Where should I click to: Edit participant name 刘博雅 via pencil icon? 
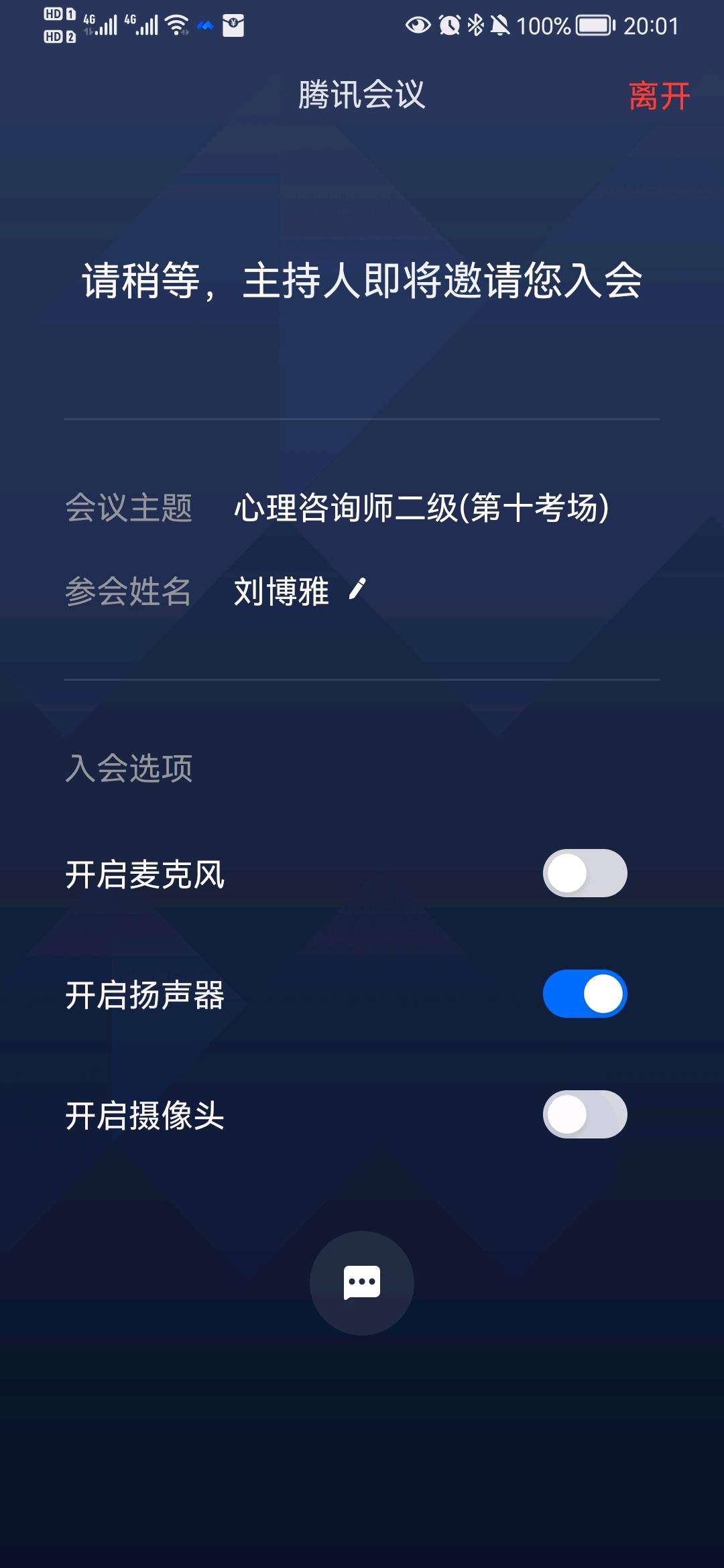click(358, 590)
